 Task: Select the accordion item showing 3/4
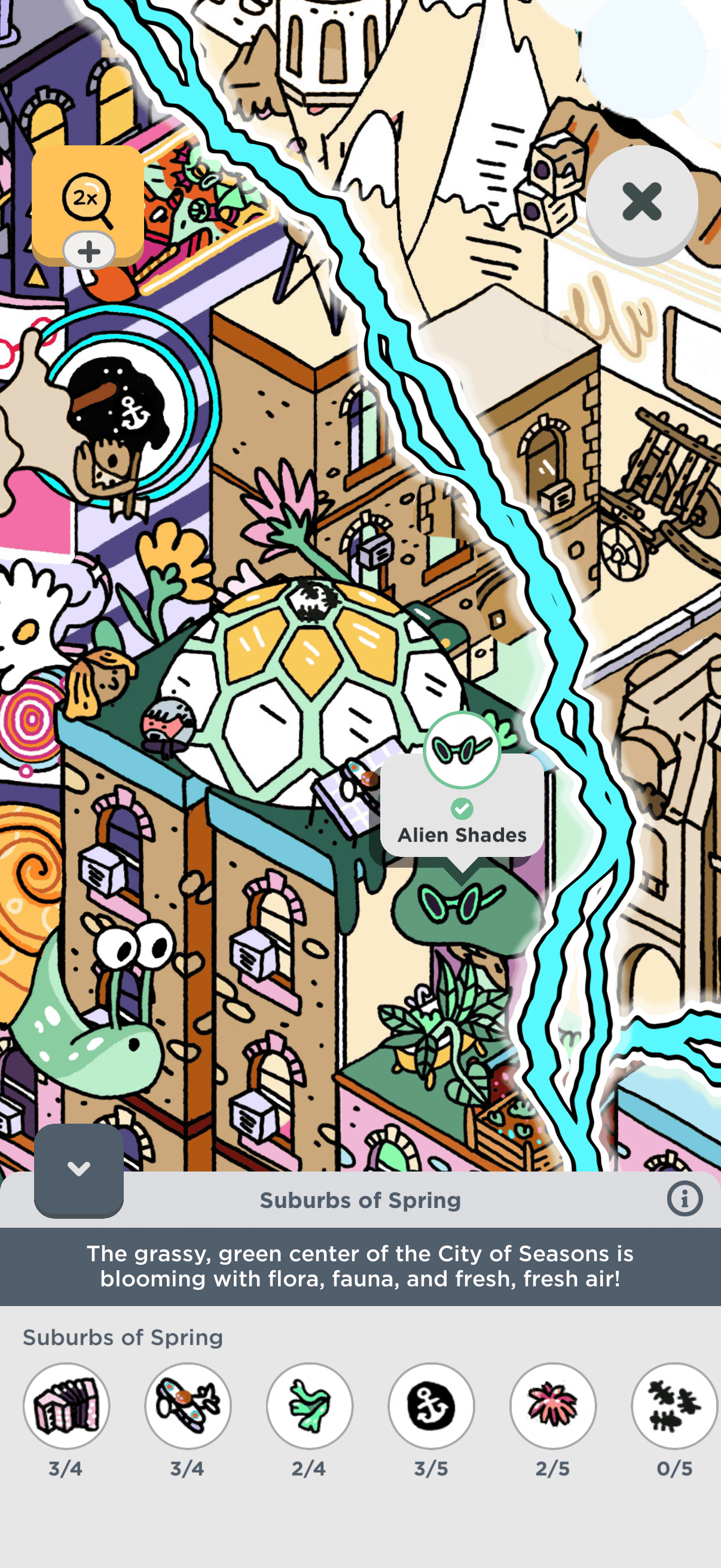(66, 1405)
